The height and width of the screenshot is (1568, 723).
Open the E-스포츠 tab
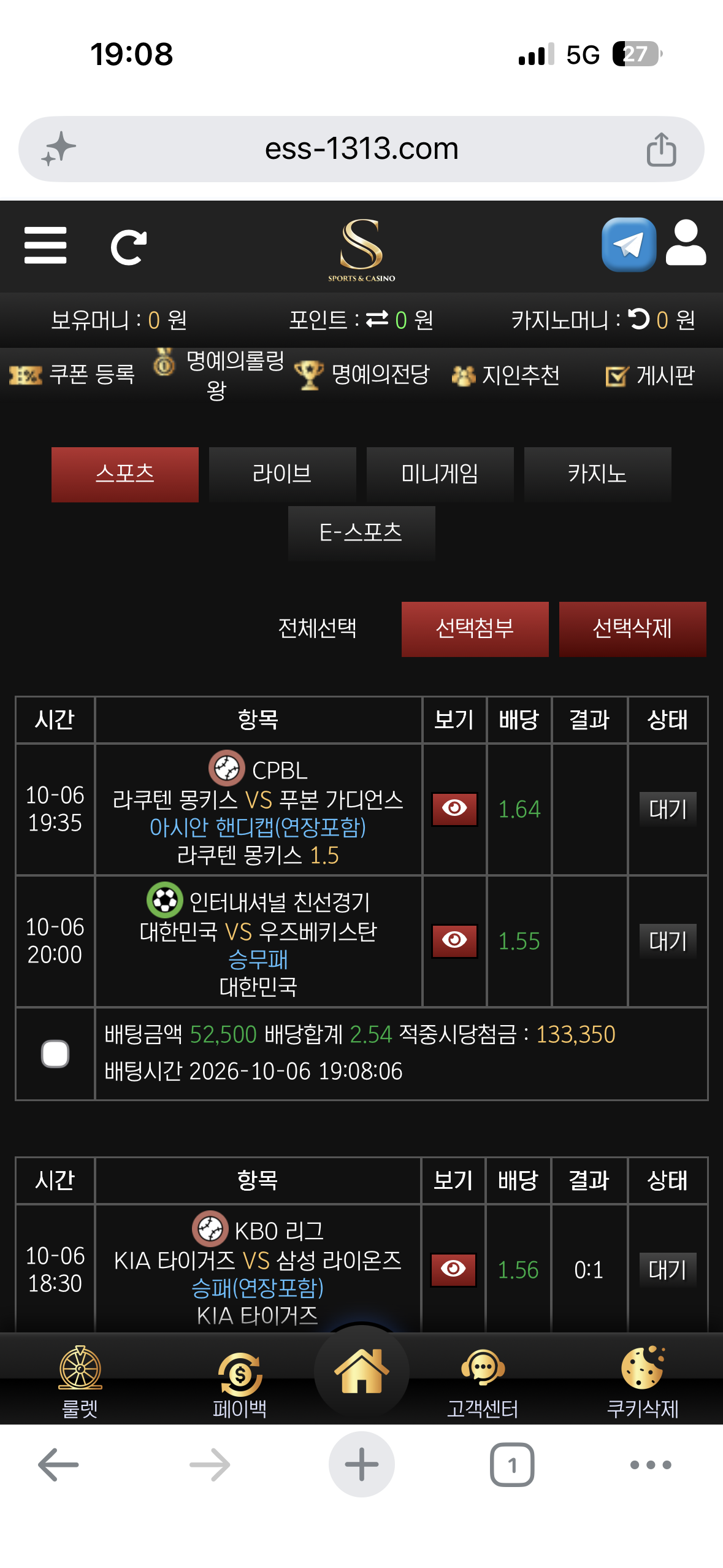(361, 533)
